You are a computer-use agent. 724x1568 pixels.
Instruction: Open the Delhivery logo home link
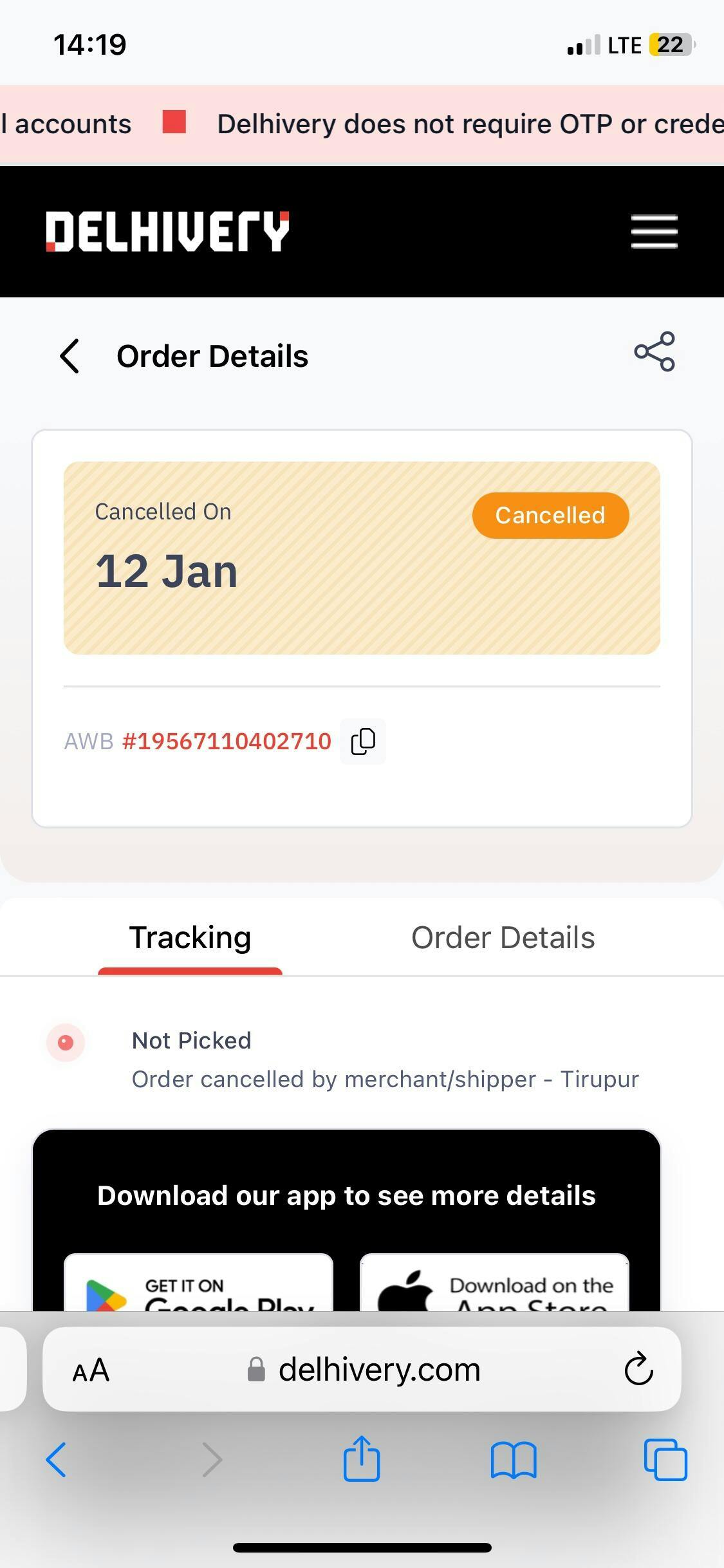coord(167,232)
